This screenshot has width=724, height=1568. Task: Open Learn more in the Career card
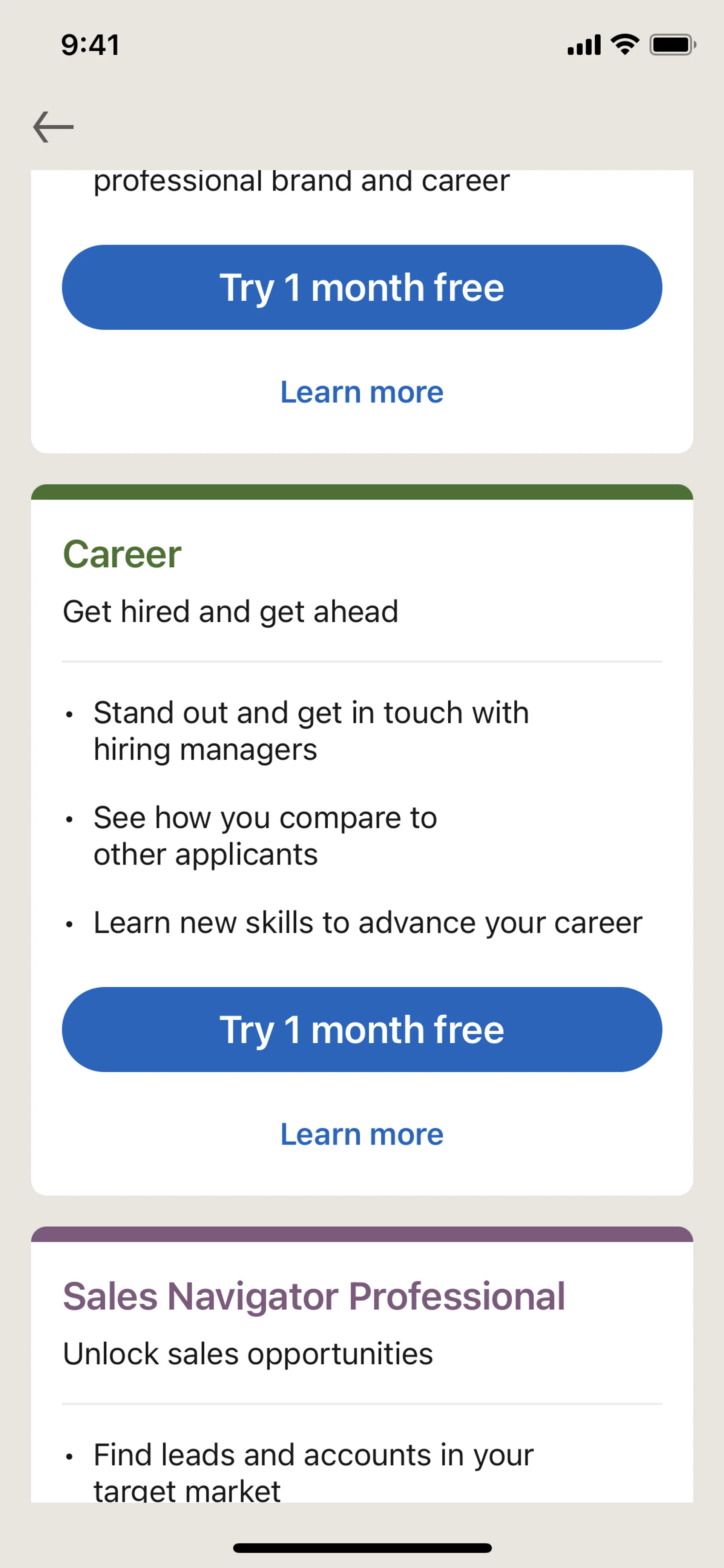(361, 1134)
